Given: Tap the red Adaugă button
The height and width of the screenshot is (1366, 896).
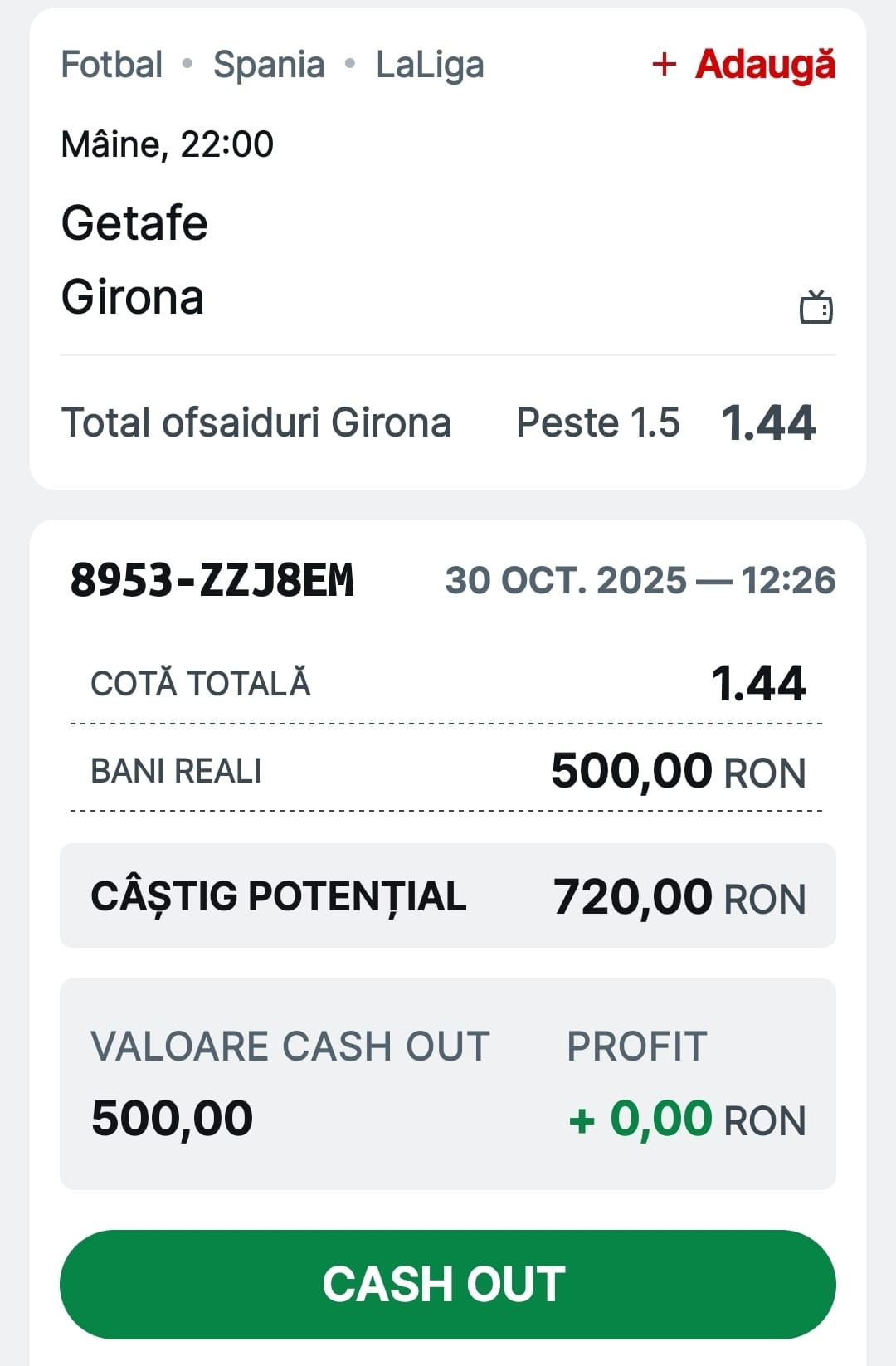Looking at the screenshot, I should click(x=745, y=65).
